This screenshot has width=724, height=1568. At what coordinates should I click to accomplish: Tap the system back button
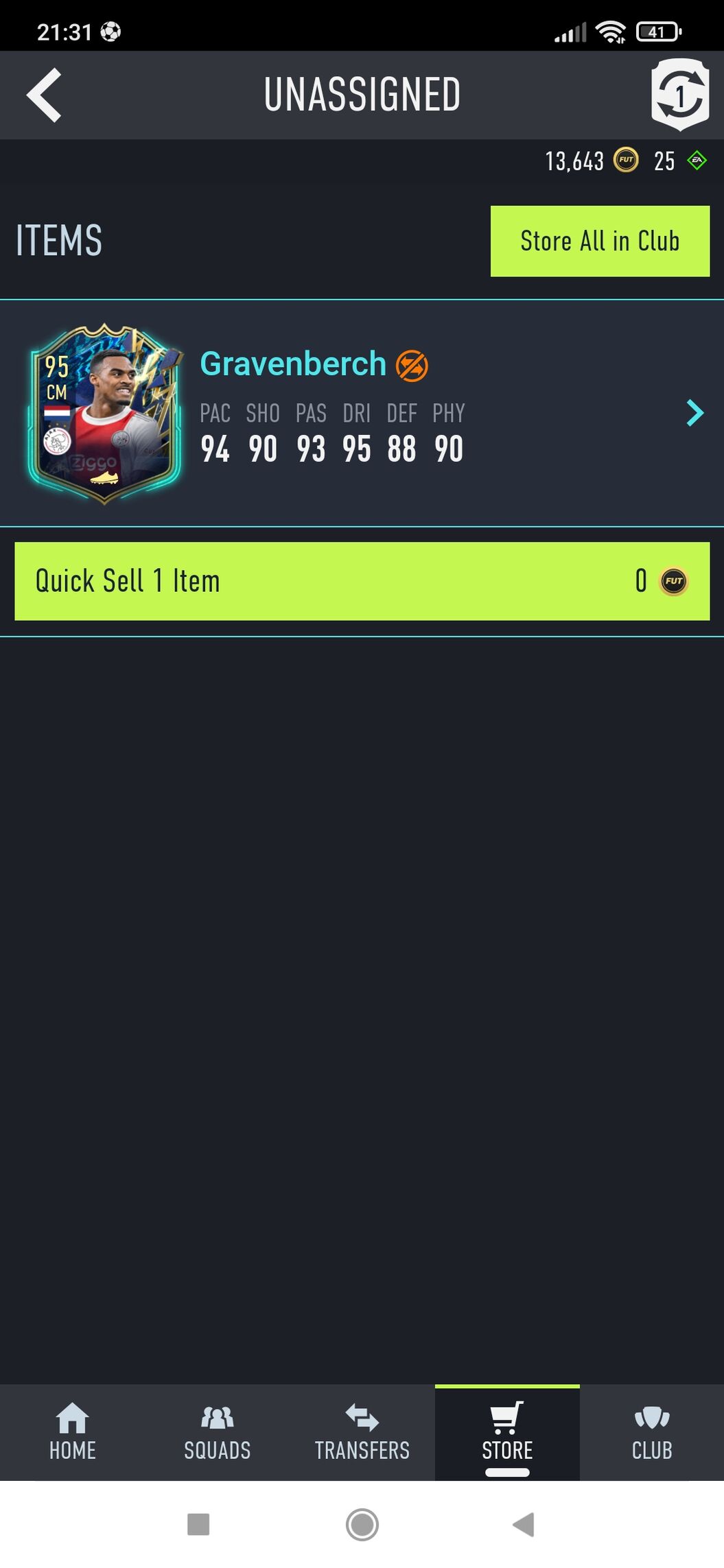[524, 1525]
